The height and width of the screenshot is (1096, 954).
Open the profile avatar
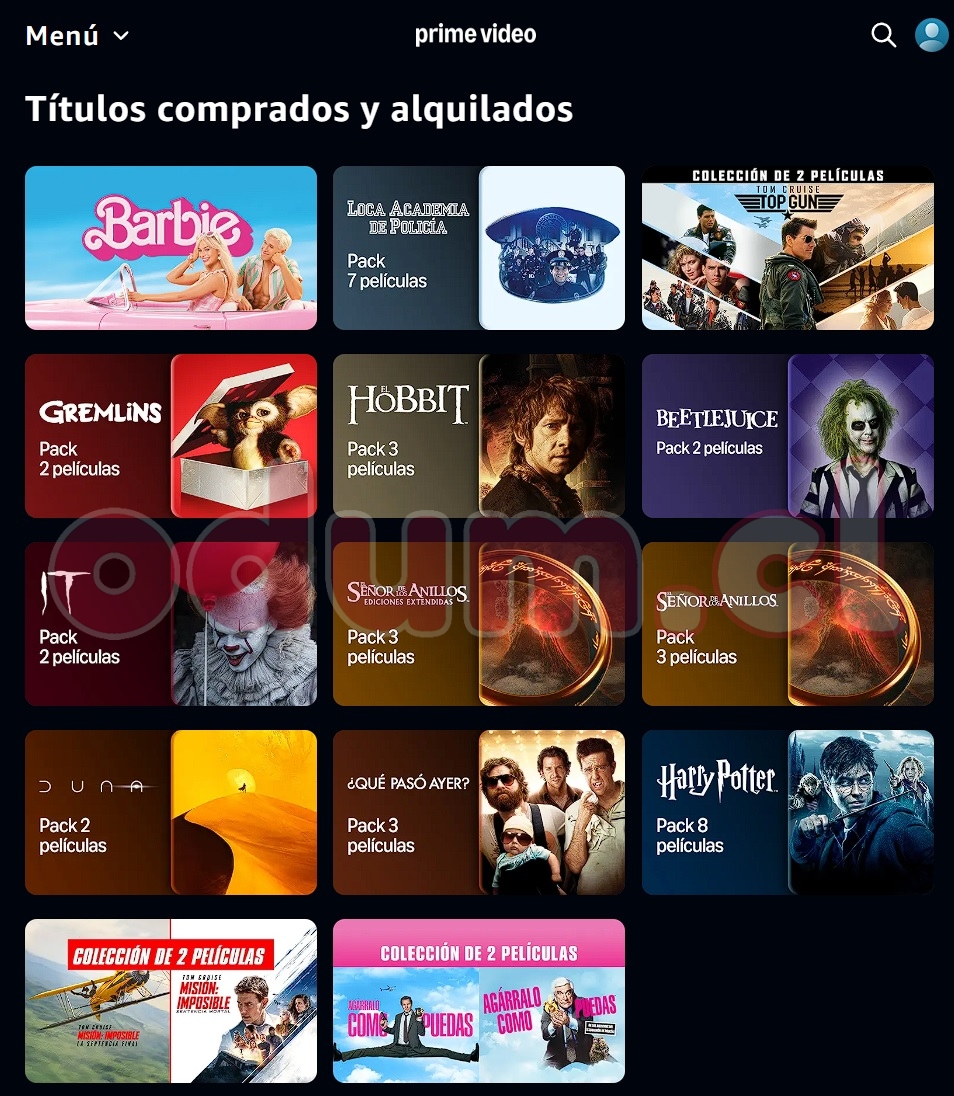coord(931,35)
